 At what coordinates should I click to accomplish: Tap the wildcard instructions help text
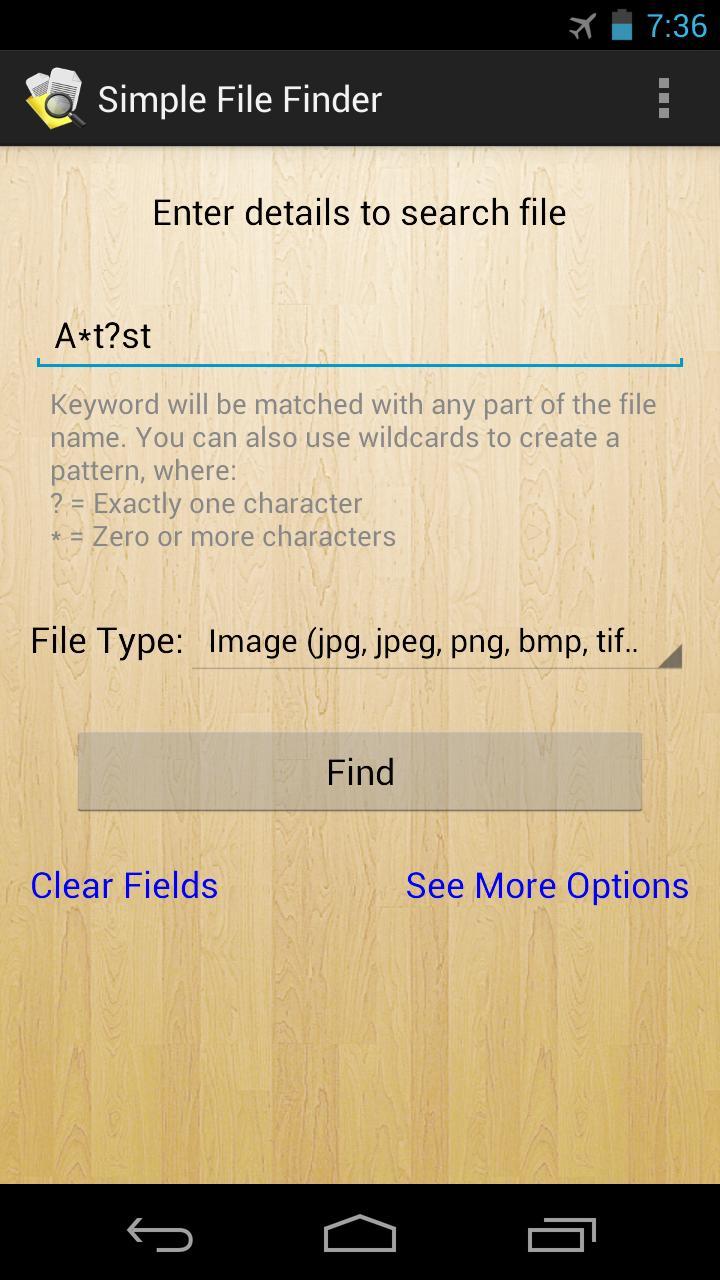point(352,469)
